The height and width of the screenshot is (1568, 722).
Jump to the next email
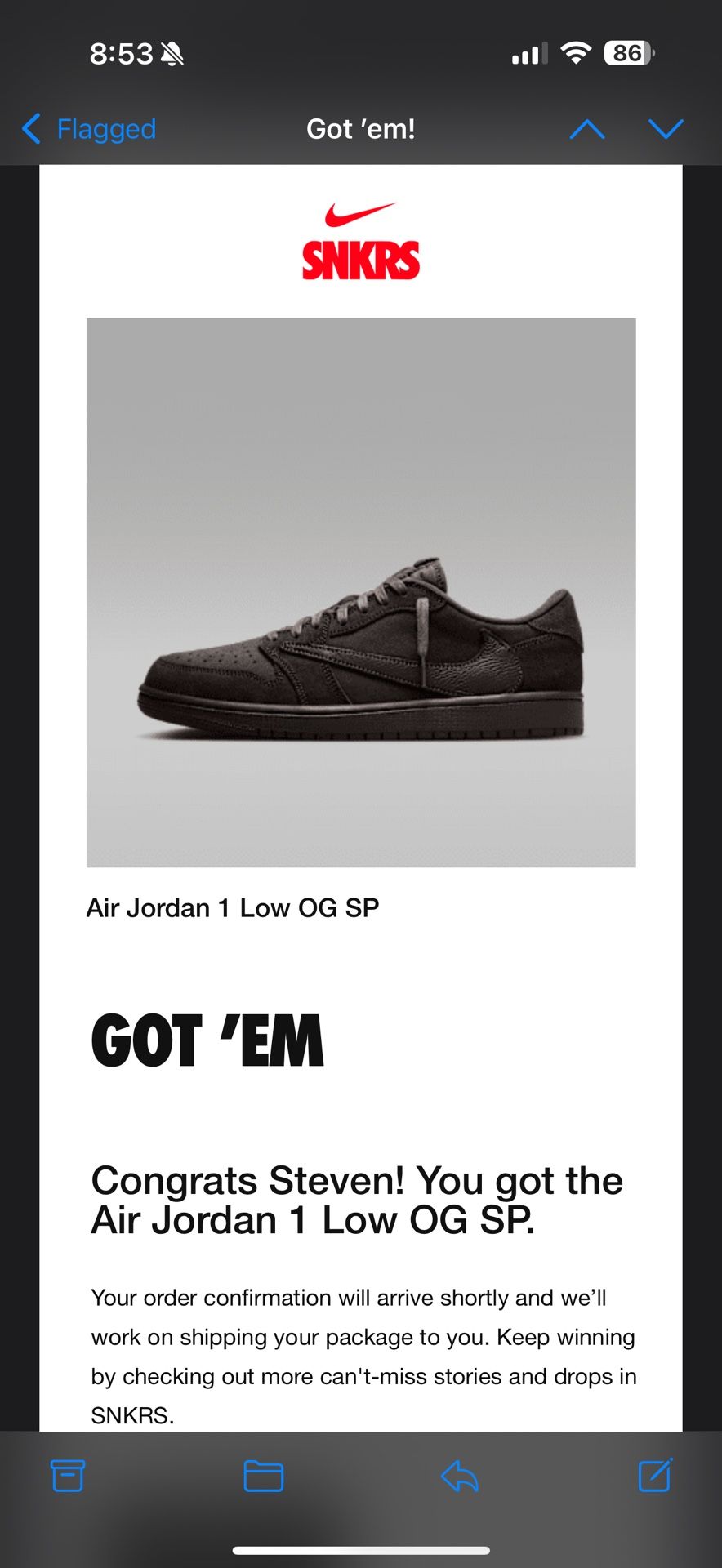pos(666,129)
